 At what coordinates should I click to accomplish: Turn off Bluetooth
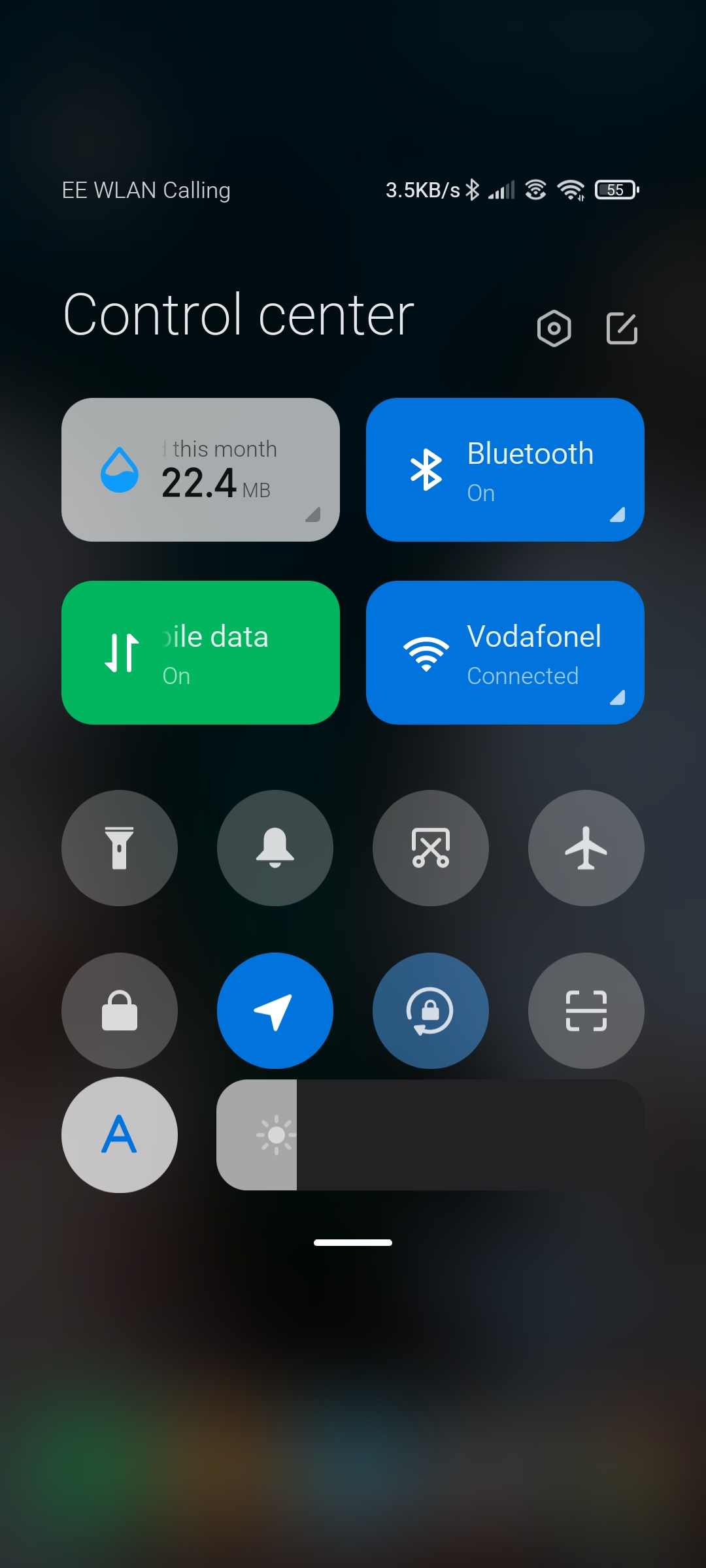(x=505, y=470)
